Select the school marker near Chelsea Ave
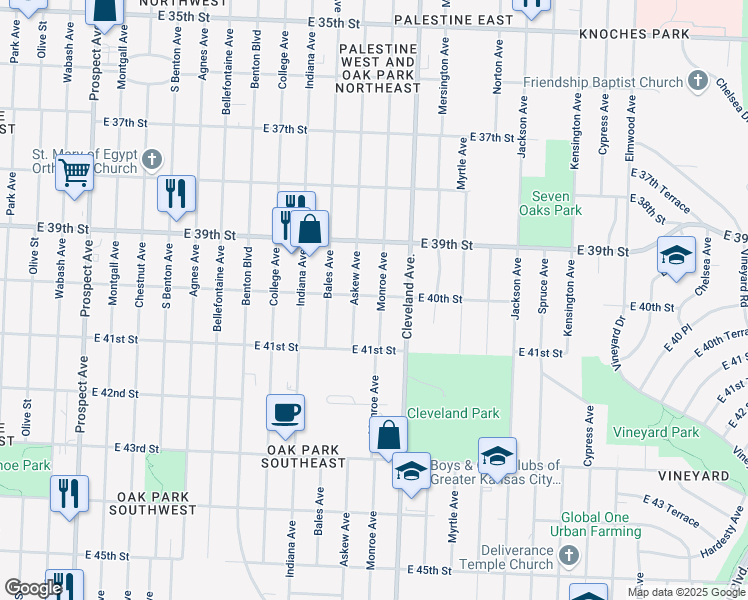This screenshot has height=600, width=748. [x=676, y=255]
